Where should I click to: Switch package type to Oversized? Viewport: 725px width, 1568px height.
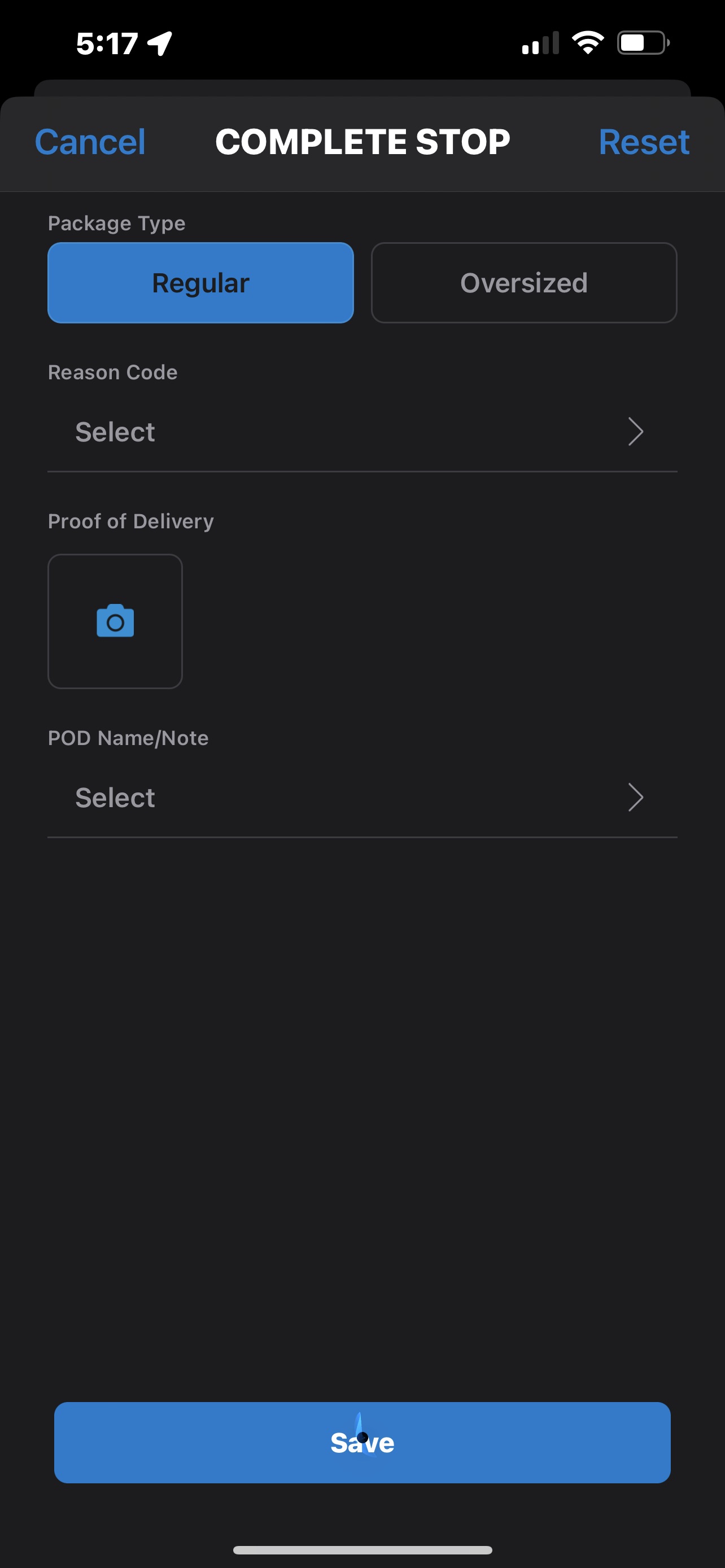click(x=523, y=283)
